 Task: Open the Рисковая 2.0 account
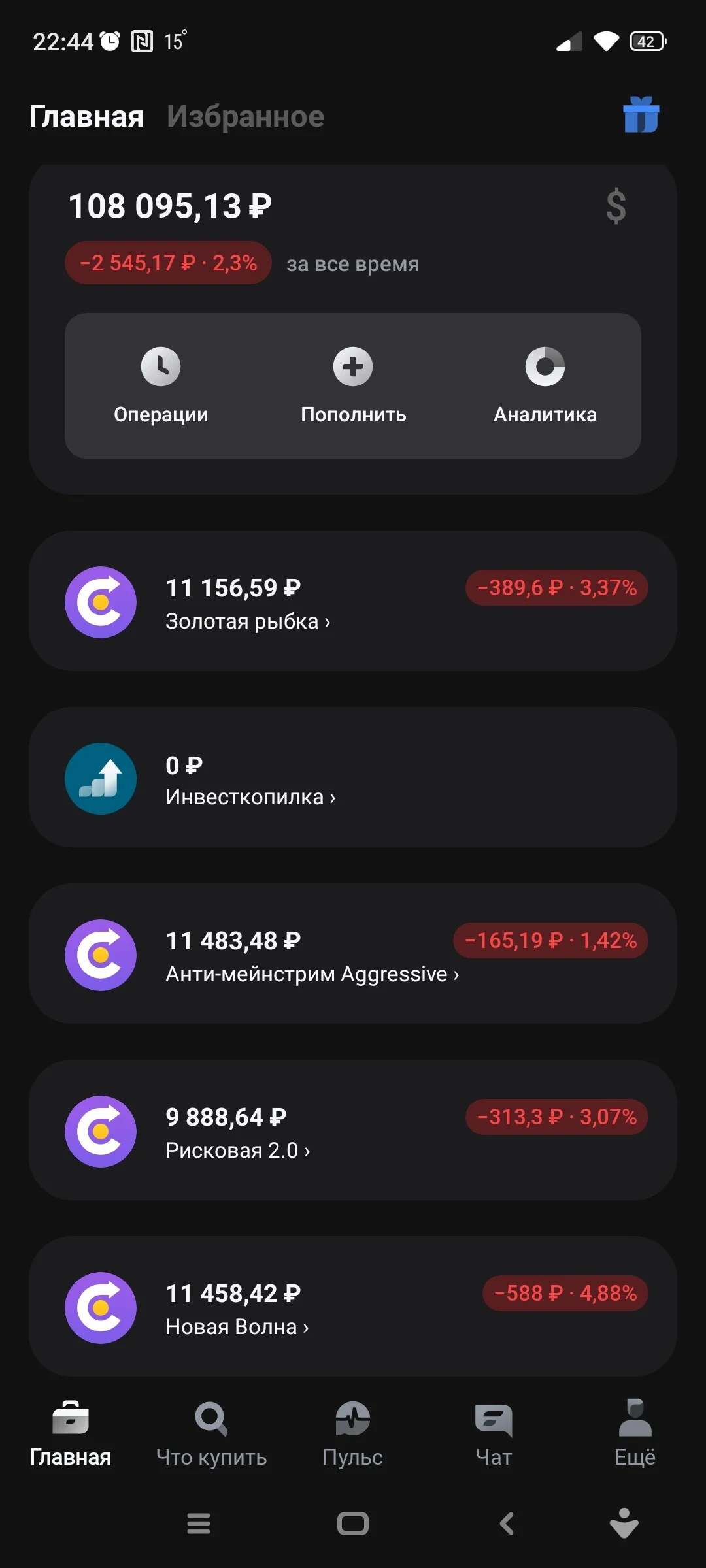(x=353, y=1130)
